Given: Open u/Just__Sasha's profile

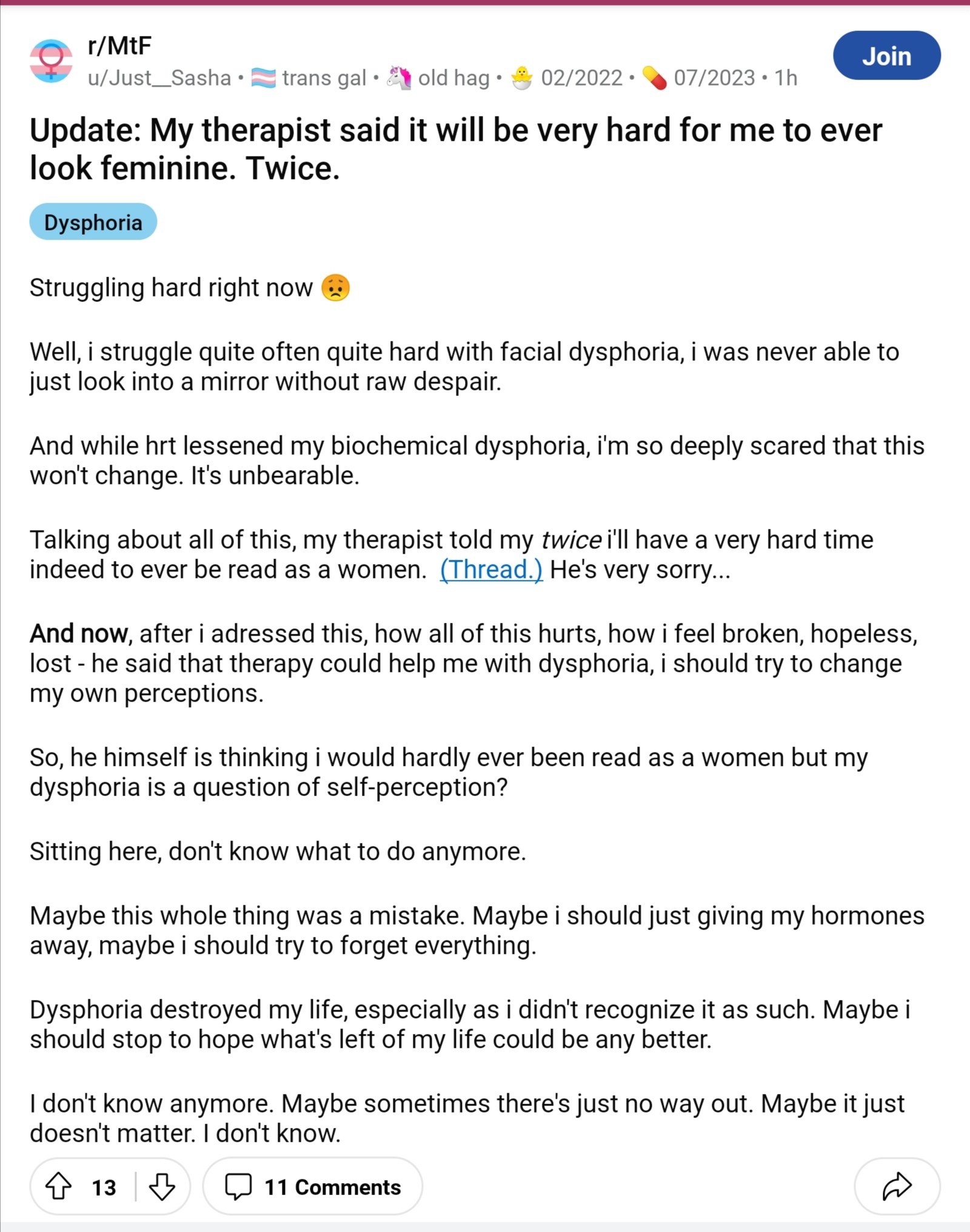Looking at the screenshot, I should [159, 78].
